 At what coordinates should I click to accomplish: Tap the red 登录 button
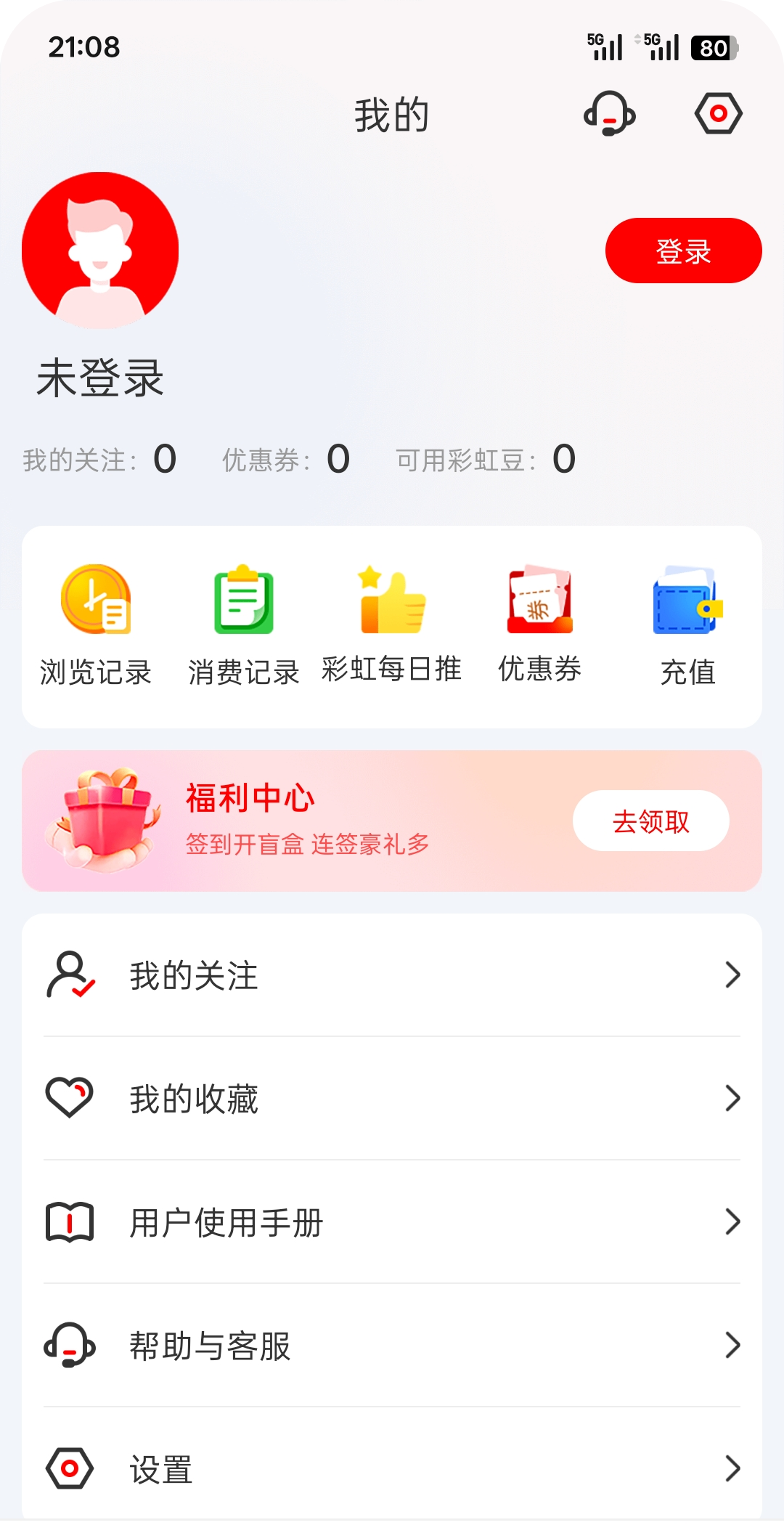coord(682,250)
